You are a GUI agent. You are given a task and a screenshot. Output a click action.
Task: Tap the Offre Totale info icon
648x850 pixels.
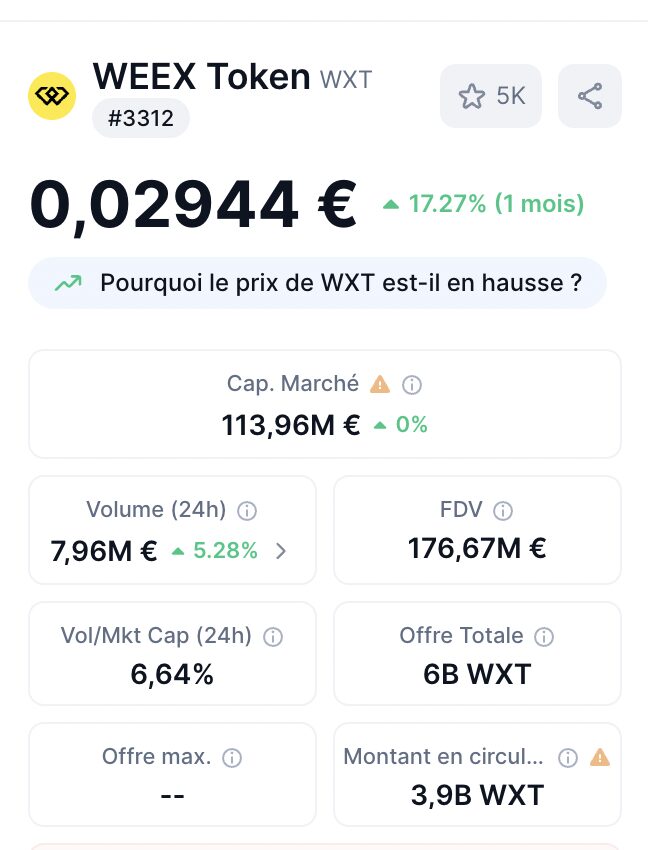tap(544, 637)
